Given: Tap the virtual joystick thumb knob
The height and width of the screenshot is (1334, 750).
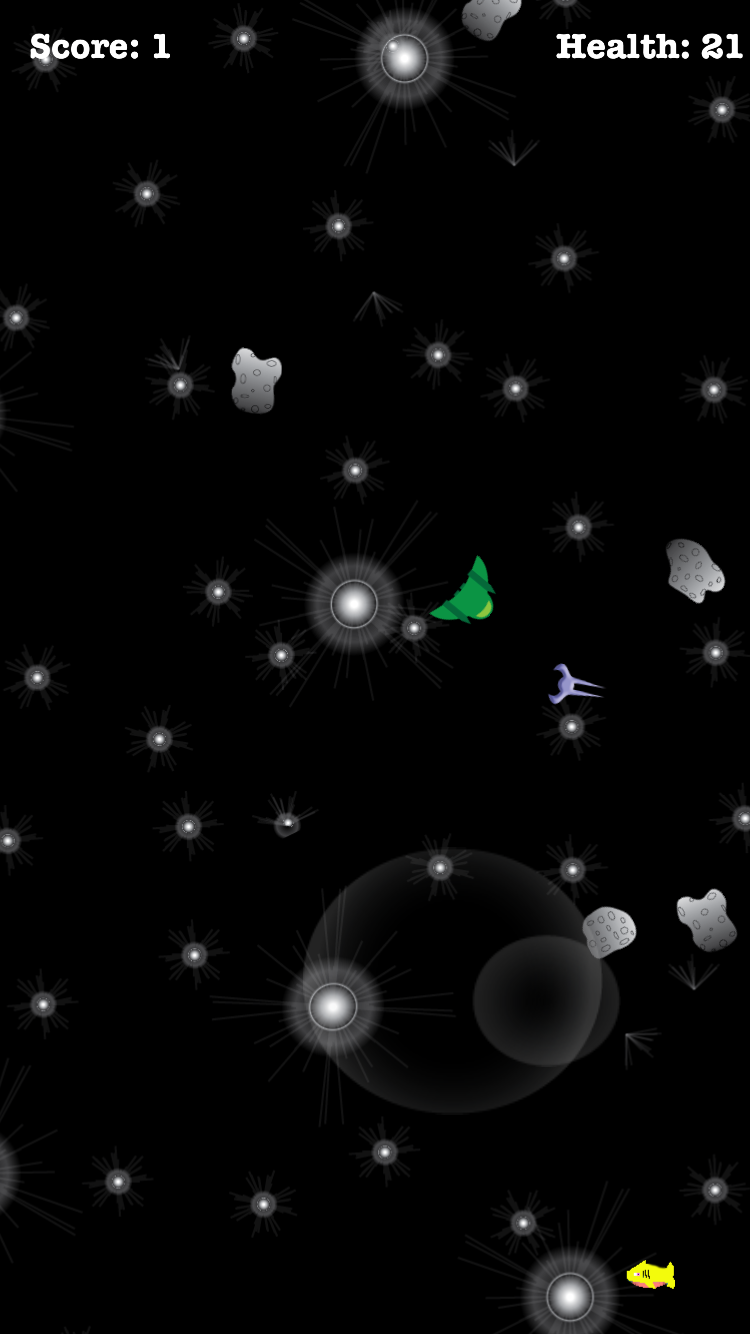Looking at the screenshot, I should tap(545, 1000).
